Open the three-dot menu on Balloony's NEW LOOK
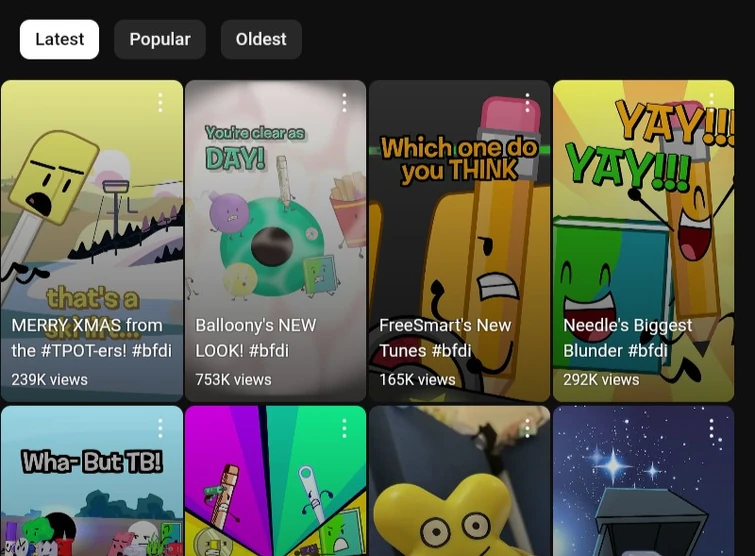Image resolution: width=755 pixels, height=556 pixels. tap(344, 103)
